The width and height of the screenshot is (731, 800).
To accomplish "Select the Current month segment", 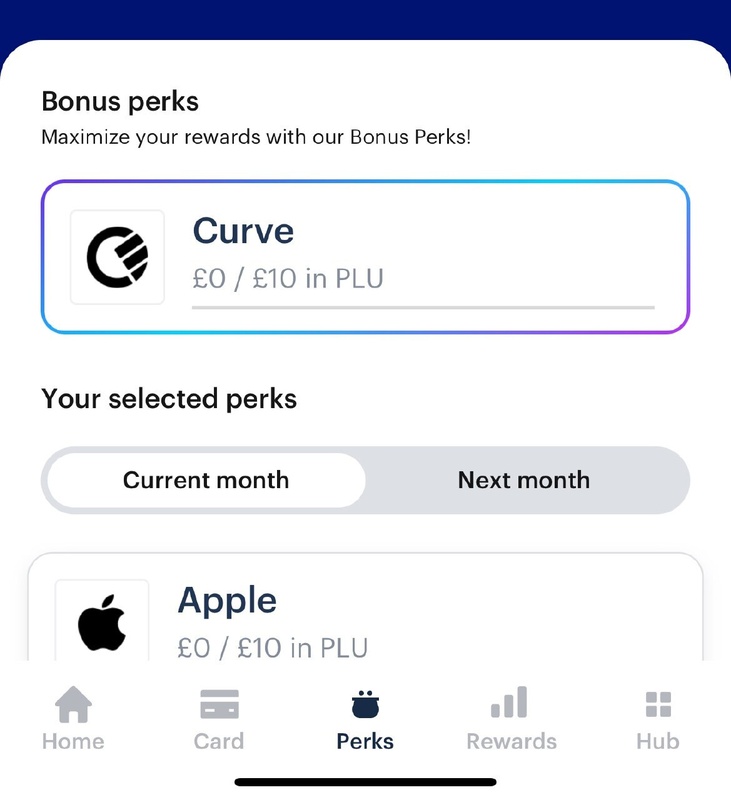I will point(206,480).
